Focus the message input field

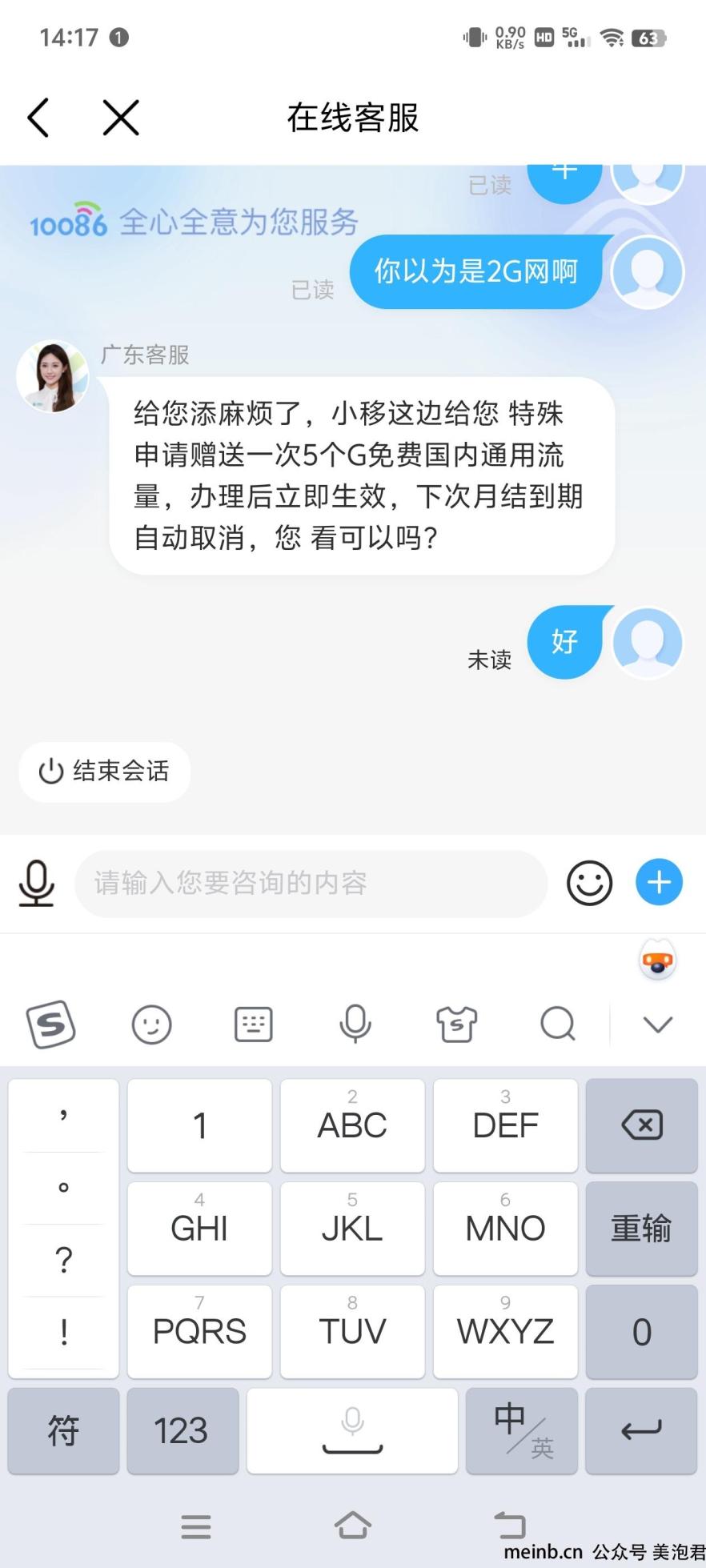click(x=311, y=883)
